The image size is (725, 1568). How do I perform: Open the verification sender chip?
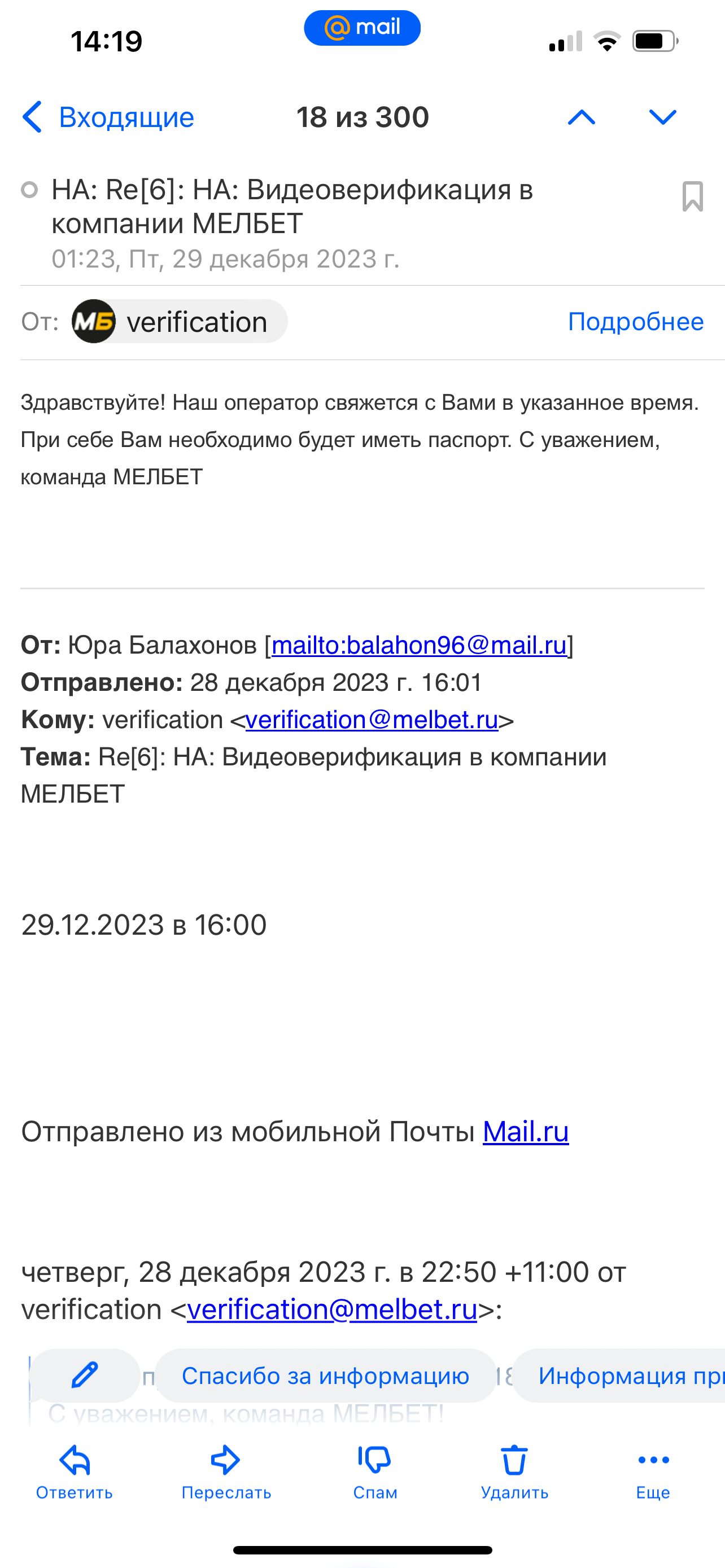coord(179,321)
